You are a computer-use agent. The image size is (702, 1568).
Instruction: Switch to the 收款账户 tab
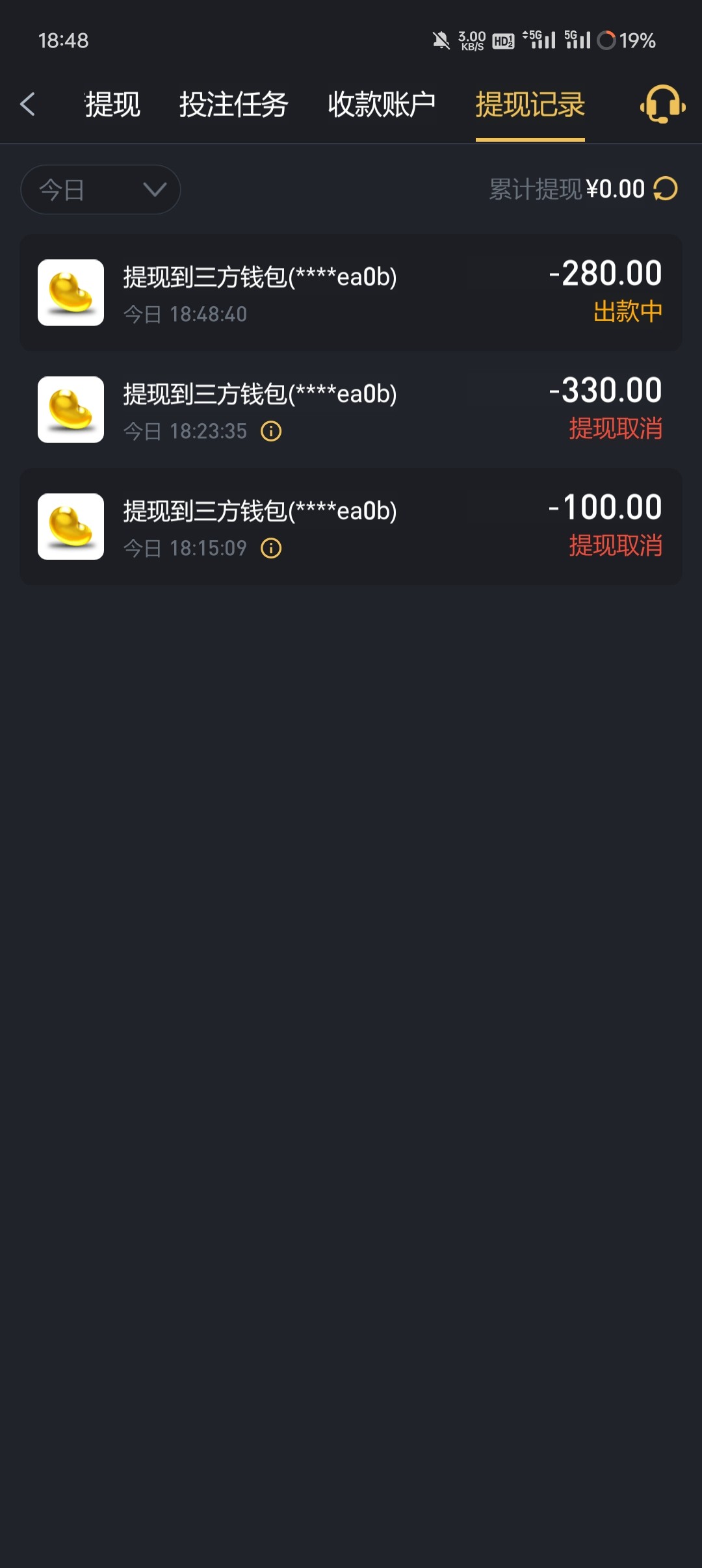pyautogui.click(x=382, y=105)
